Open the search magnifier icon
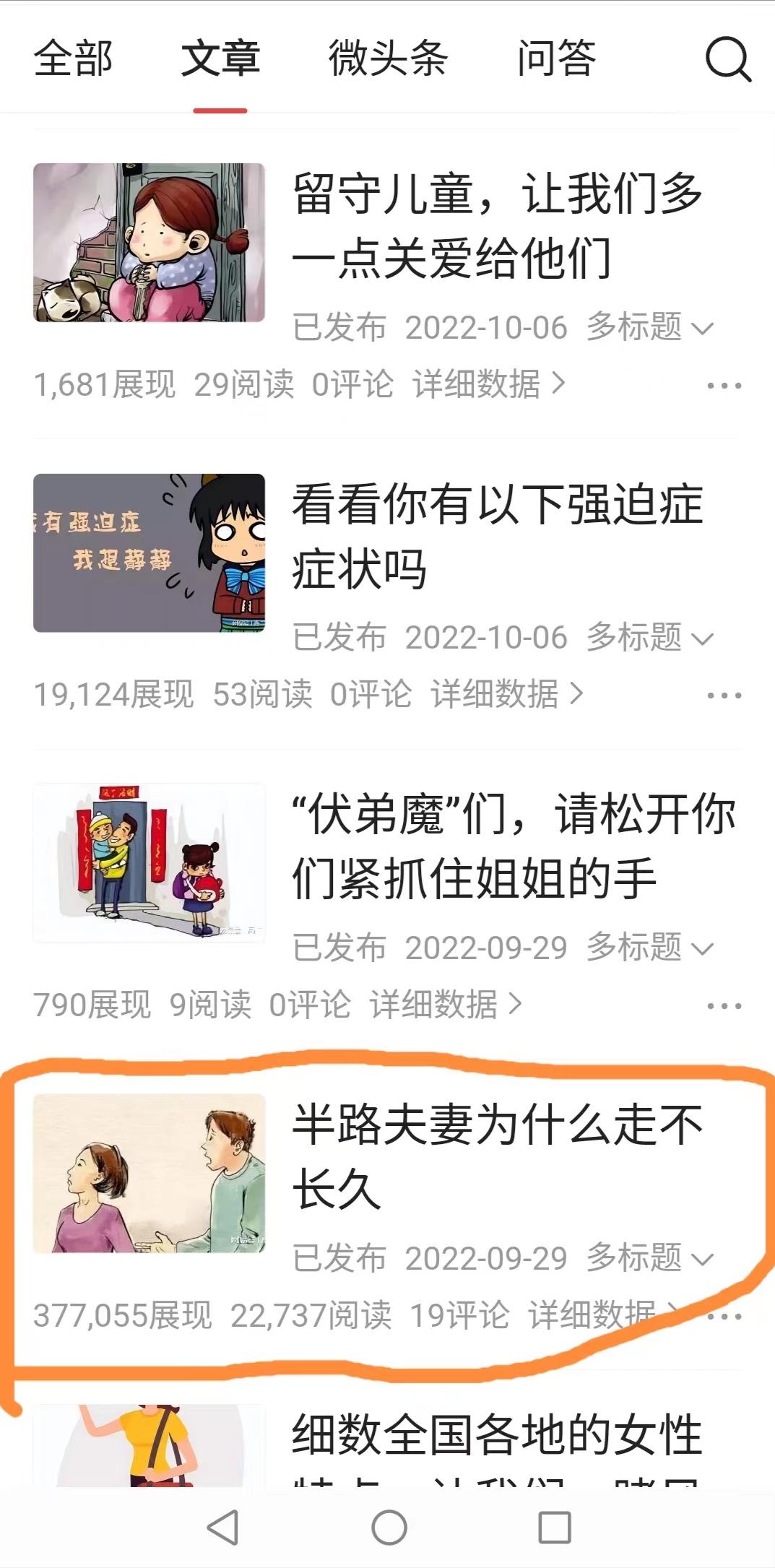This screenshot has width=775, height=1568. (727, 59)
